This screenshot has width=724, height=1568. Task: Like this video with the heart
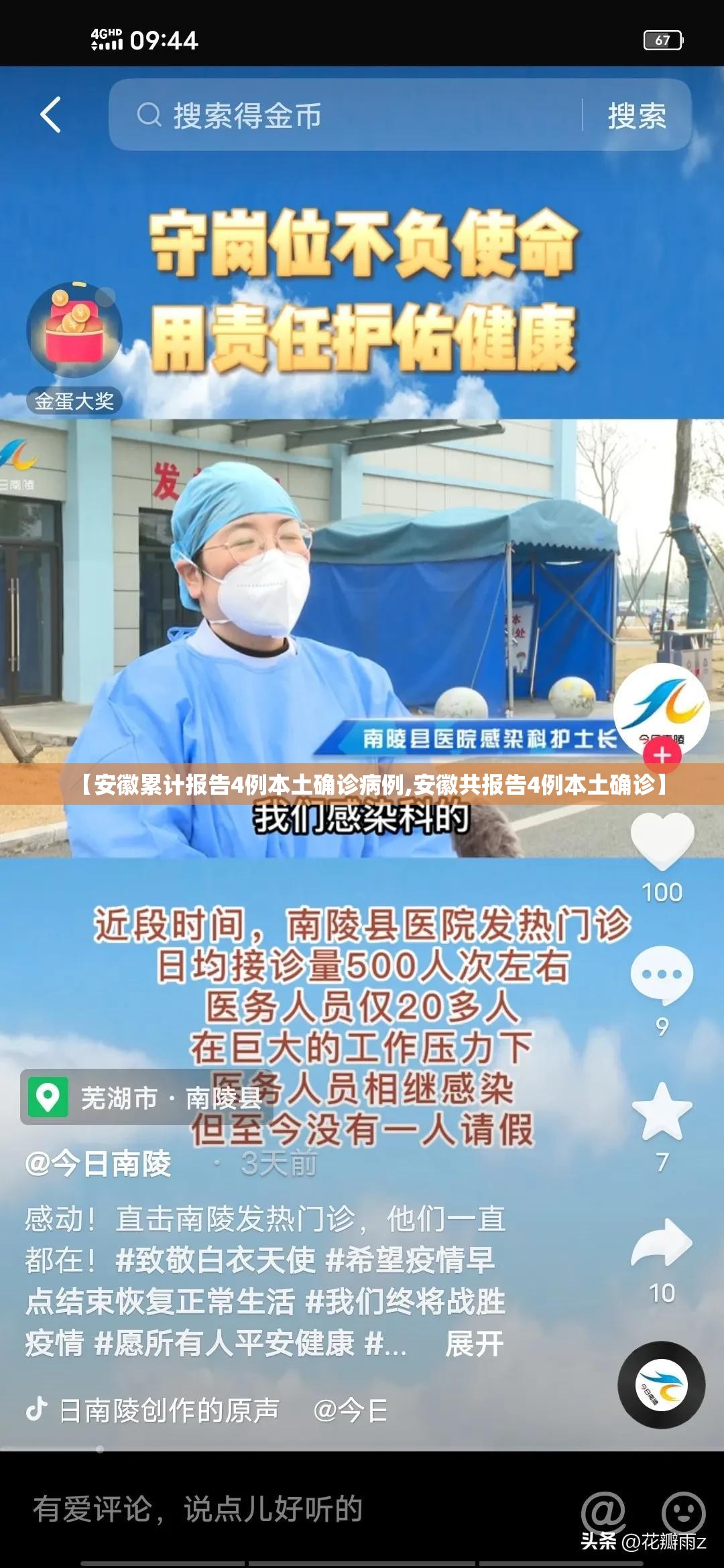[662, 839]
